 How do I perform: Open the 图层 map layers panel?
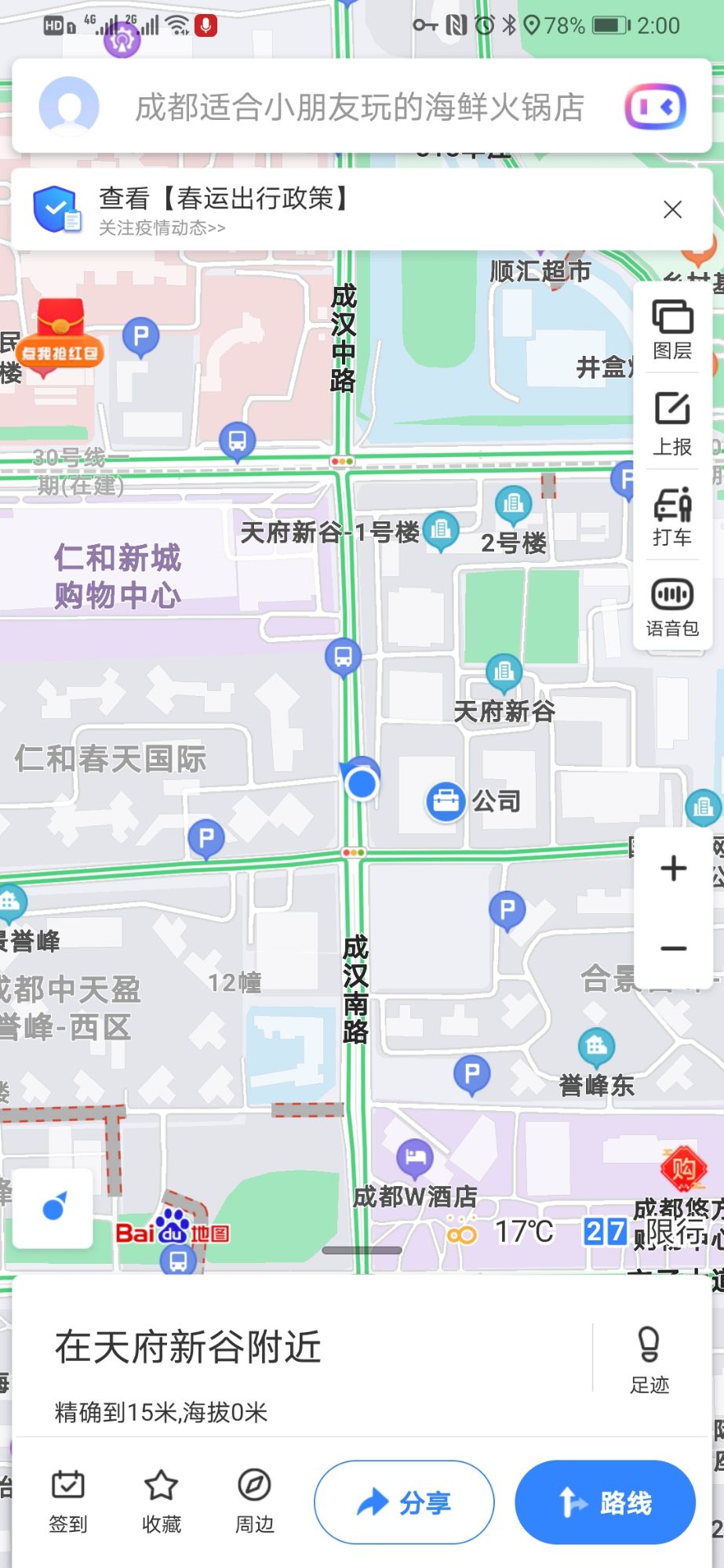672,328
